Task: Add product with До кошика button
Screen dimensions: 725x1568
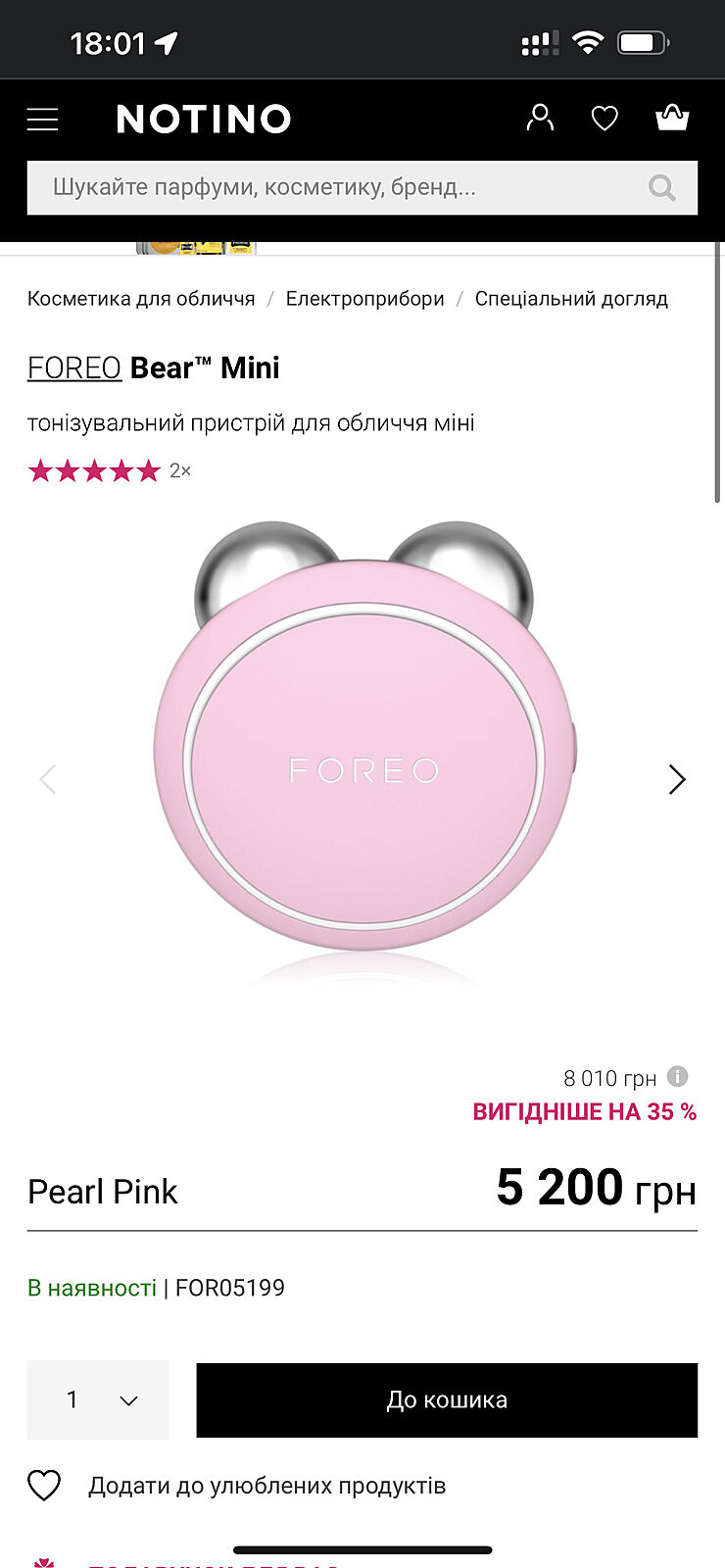Action: point(447,1399)
